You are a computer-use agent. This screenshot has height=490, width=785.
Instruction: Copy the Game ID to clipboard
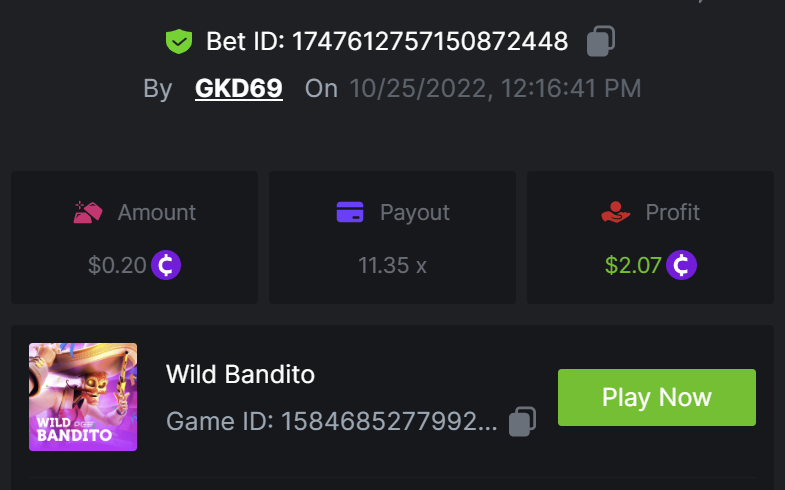click(522, 421)
